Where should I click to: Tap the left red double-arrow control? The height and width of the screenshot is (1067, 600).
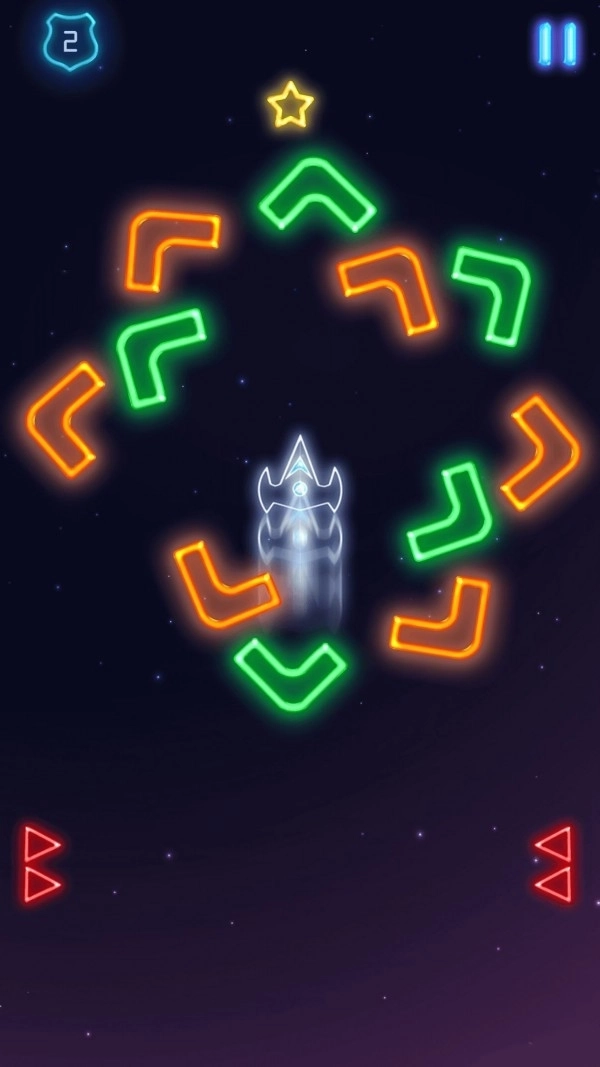[x=42, y=864]
